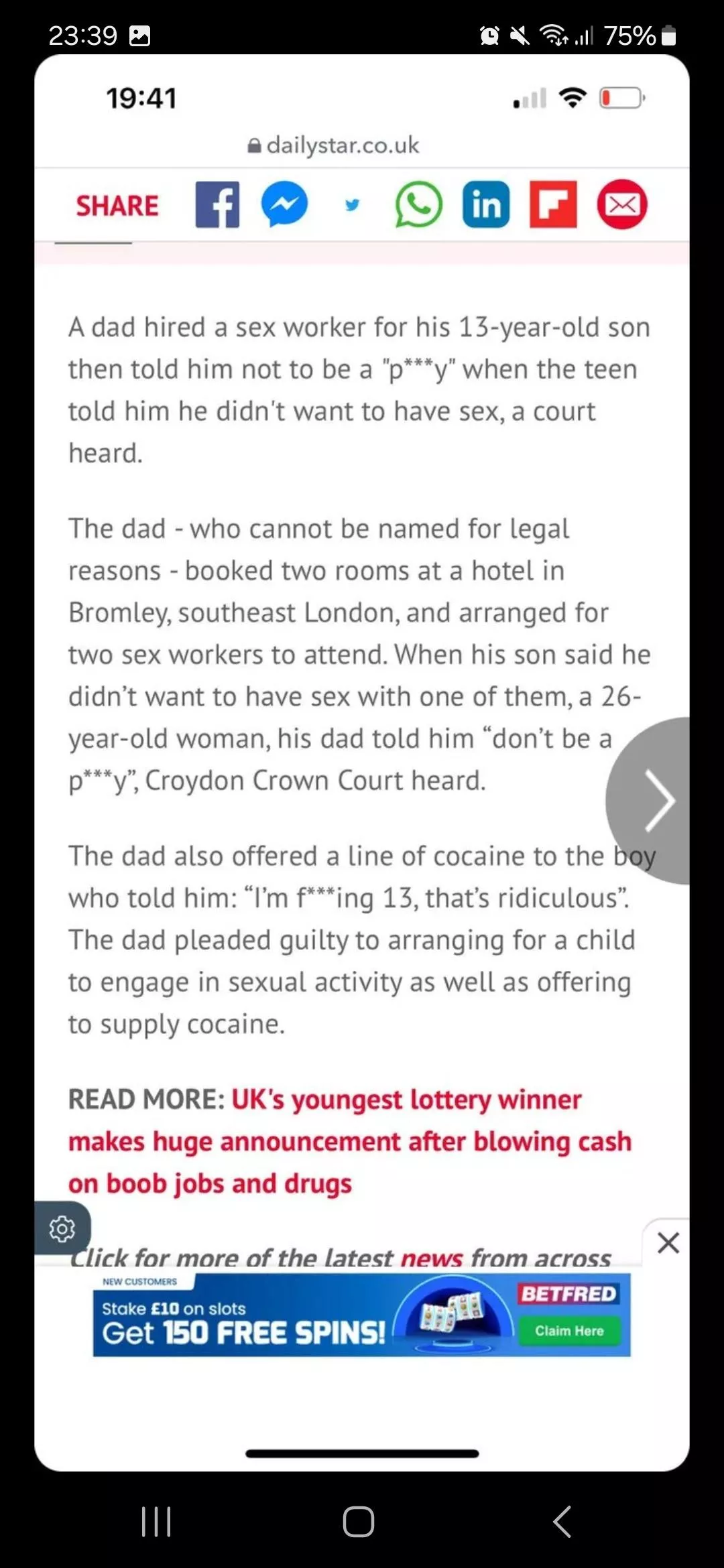Tap Claim Here on the Betfred ad
Screen dimensions: 724x1568
[569, 1331]
